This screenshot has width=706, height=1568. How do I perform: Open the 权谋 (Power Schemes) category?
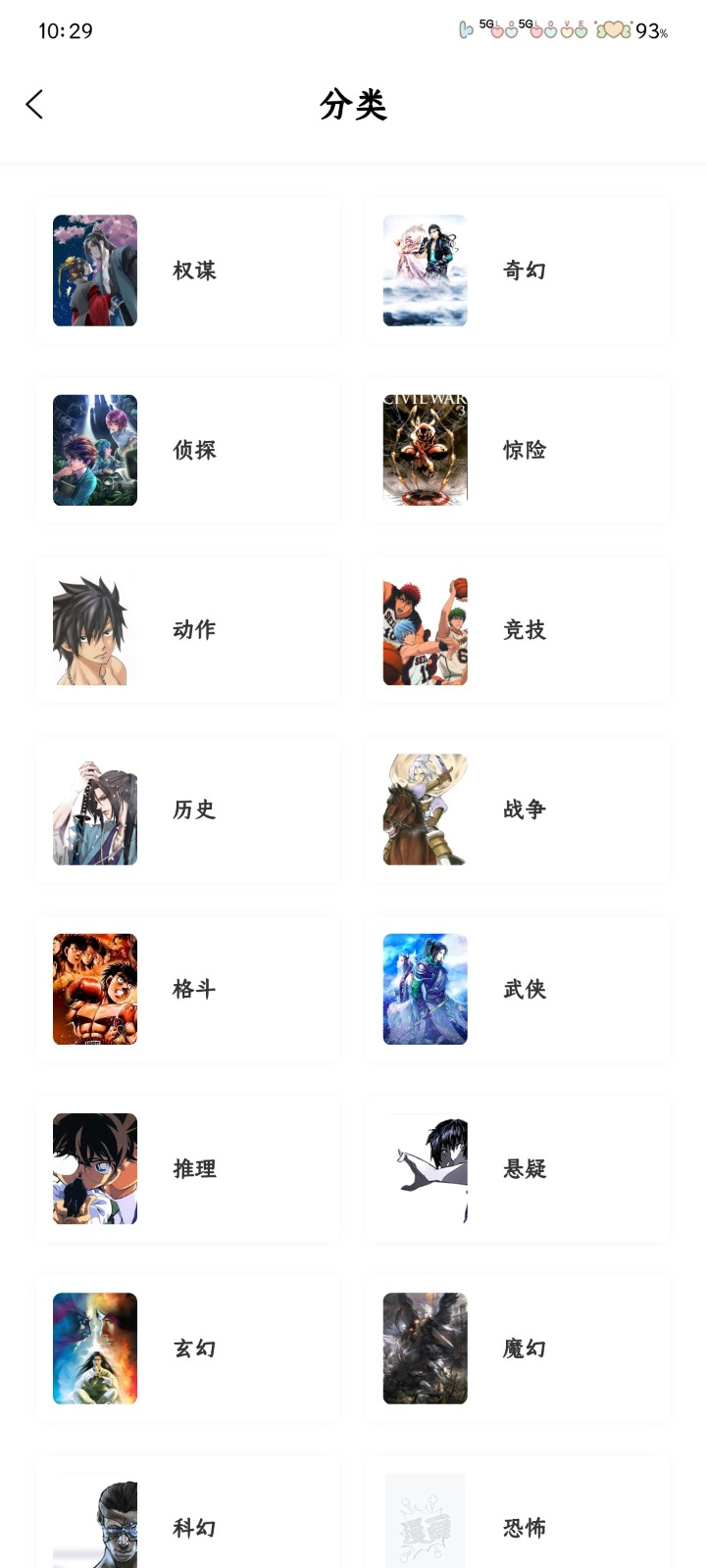coord(189,270)
